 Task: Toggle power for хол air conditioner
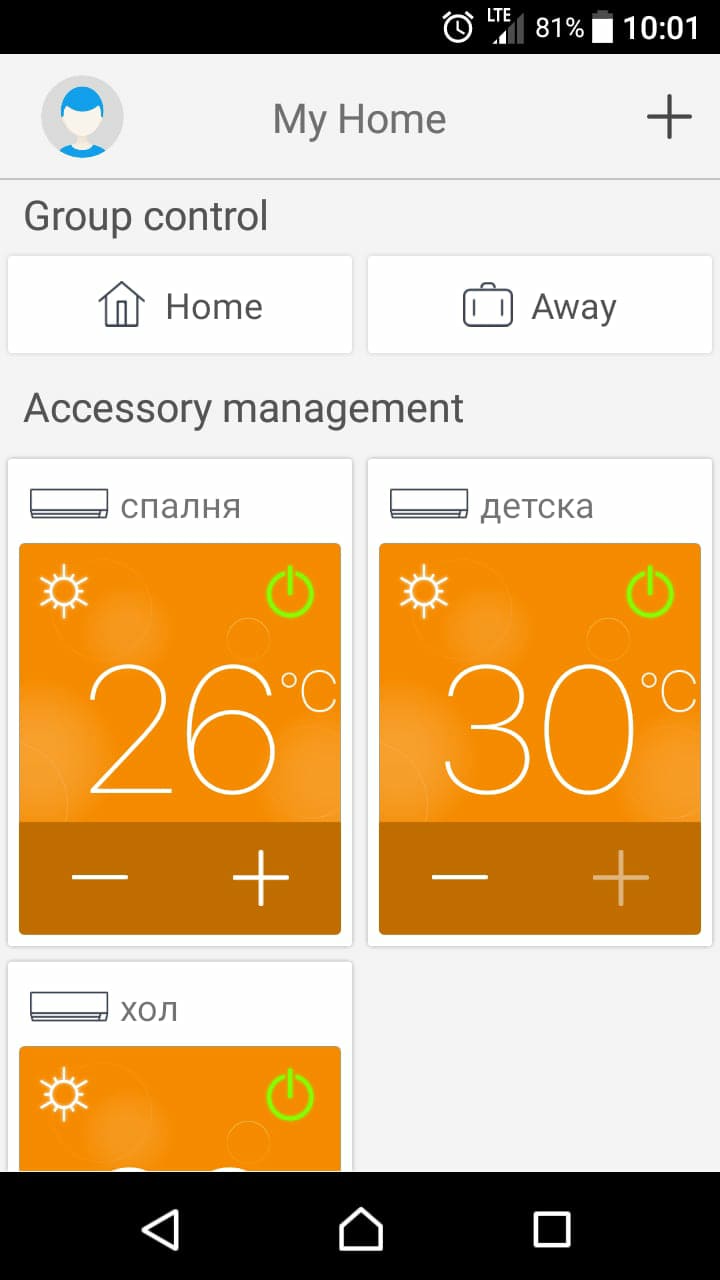290,1094
